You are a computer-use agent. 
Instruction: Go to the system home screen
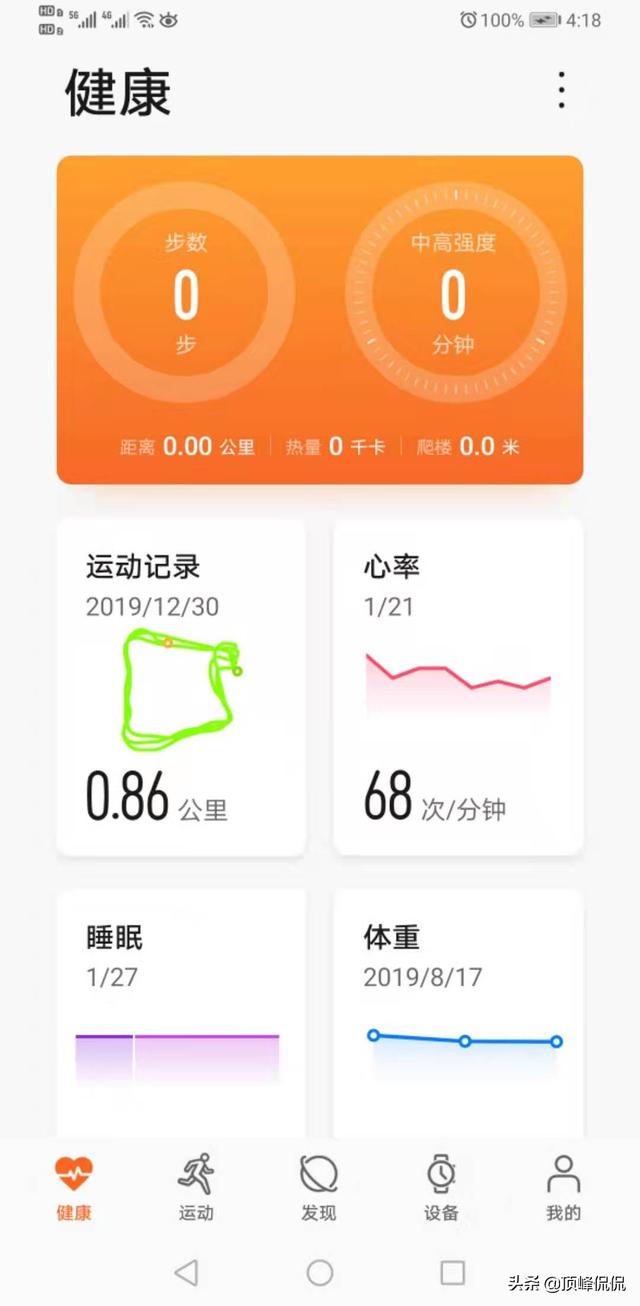[x=320, y=1272]
